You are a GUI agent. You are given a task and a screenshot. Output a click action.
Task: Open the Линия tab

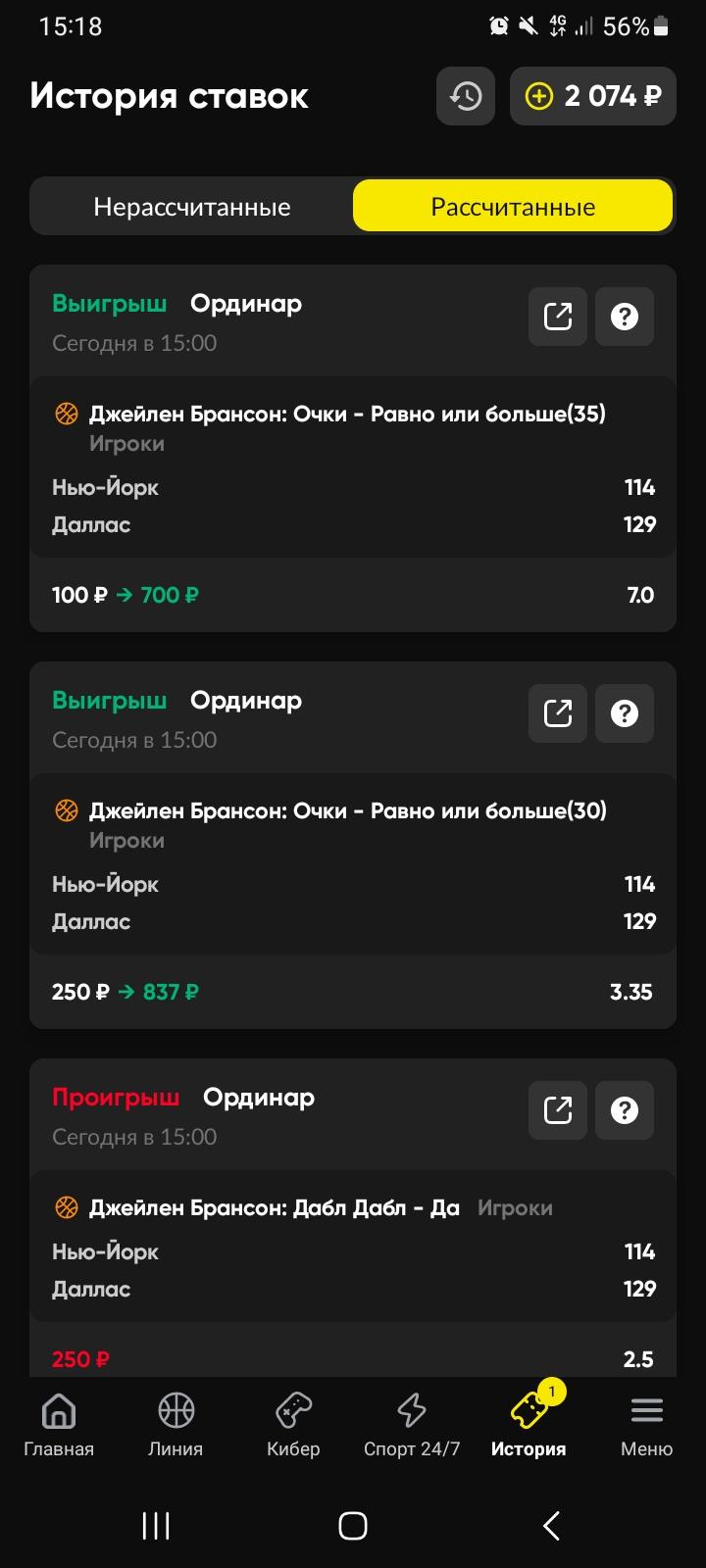tap(176, 1424)
